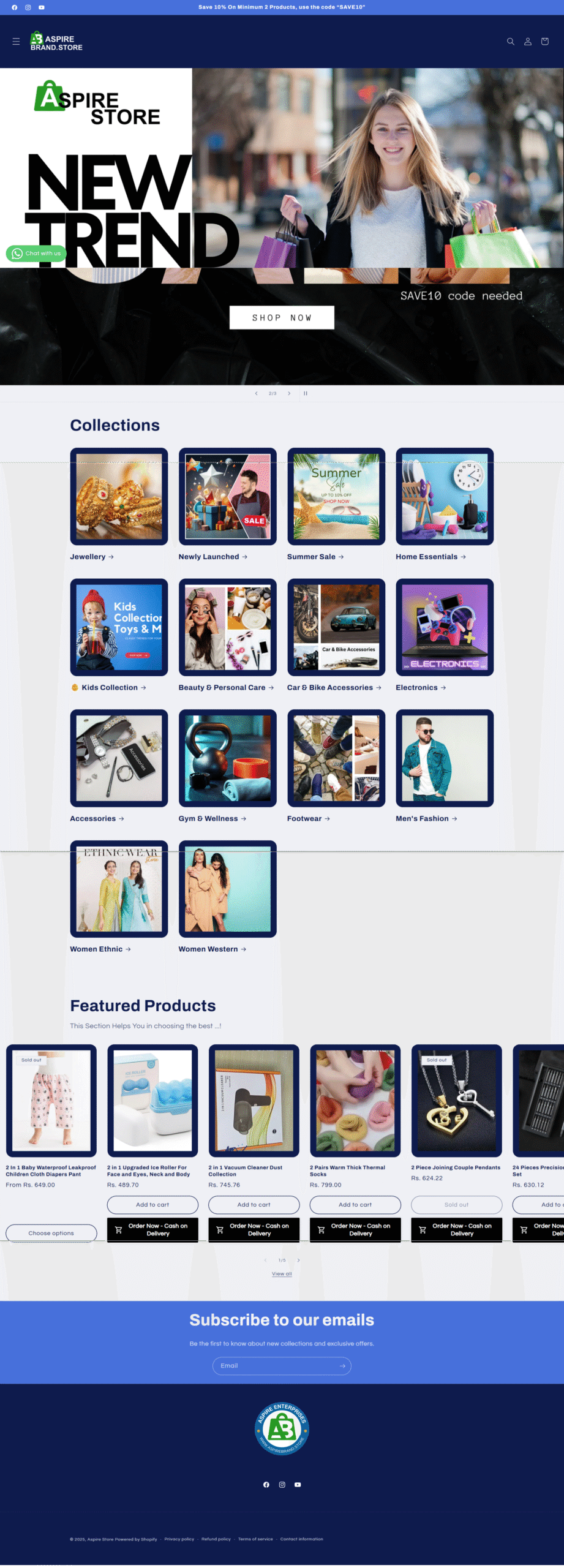Order Vacuum Cleaner with Cash on Delivery
The image size is (564, 1568).
click(x=254, y=1229)
